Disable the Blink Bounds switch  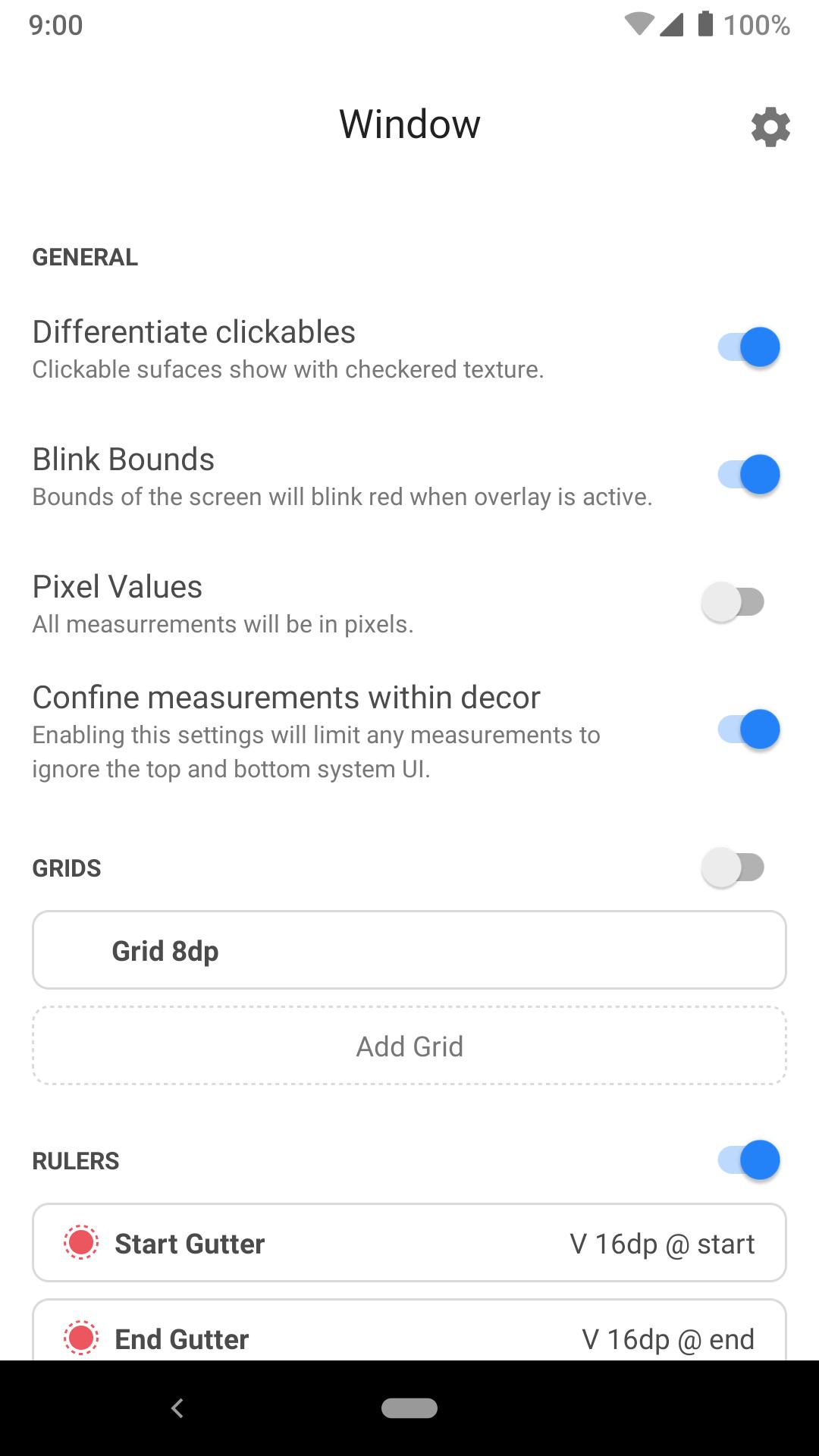tap(748, 475)
